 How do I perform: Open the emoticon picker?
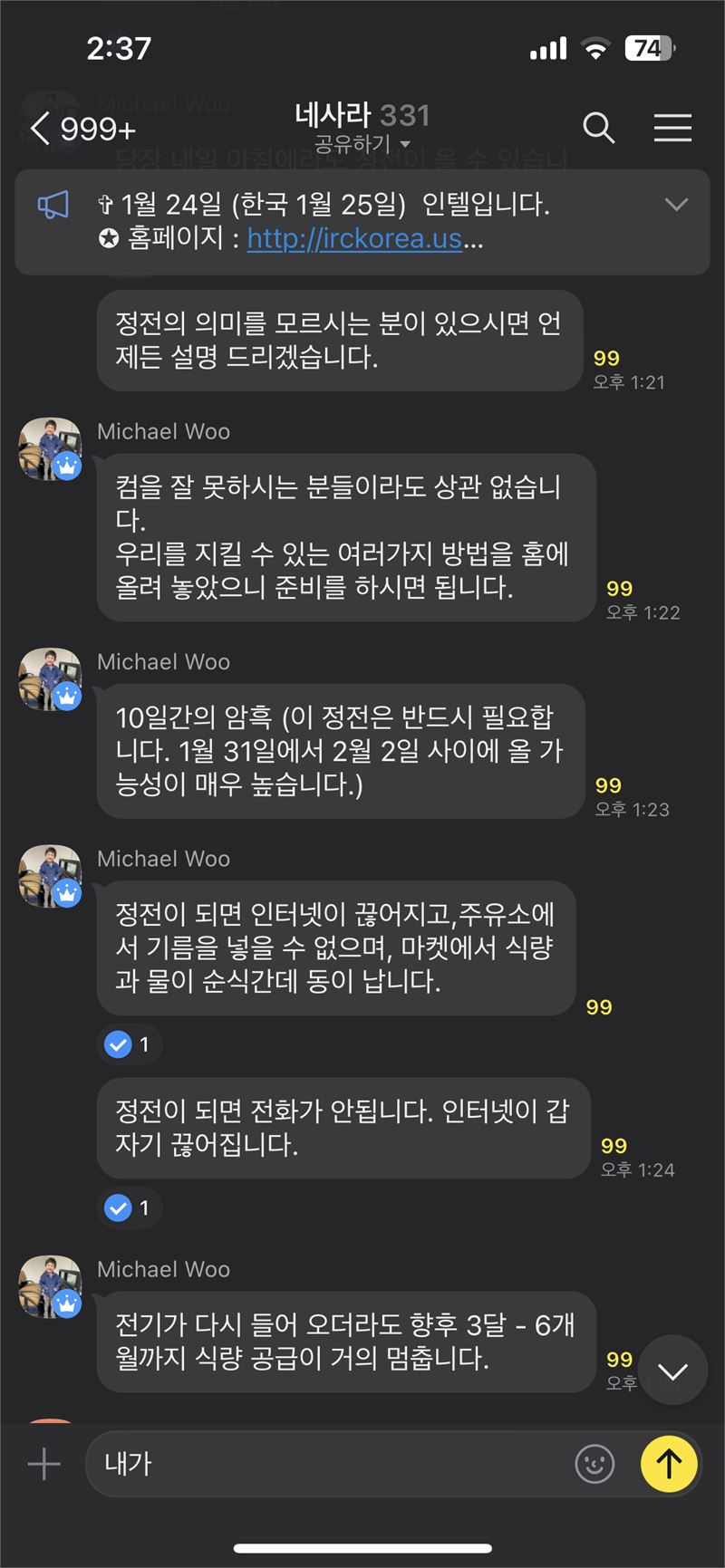[x=594, y=1463]
